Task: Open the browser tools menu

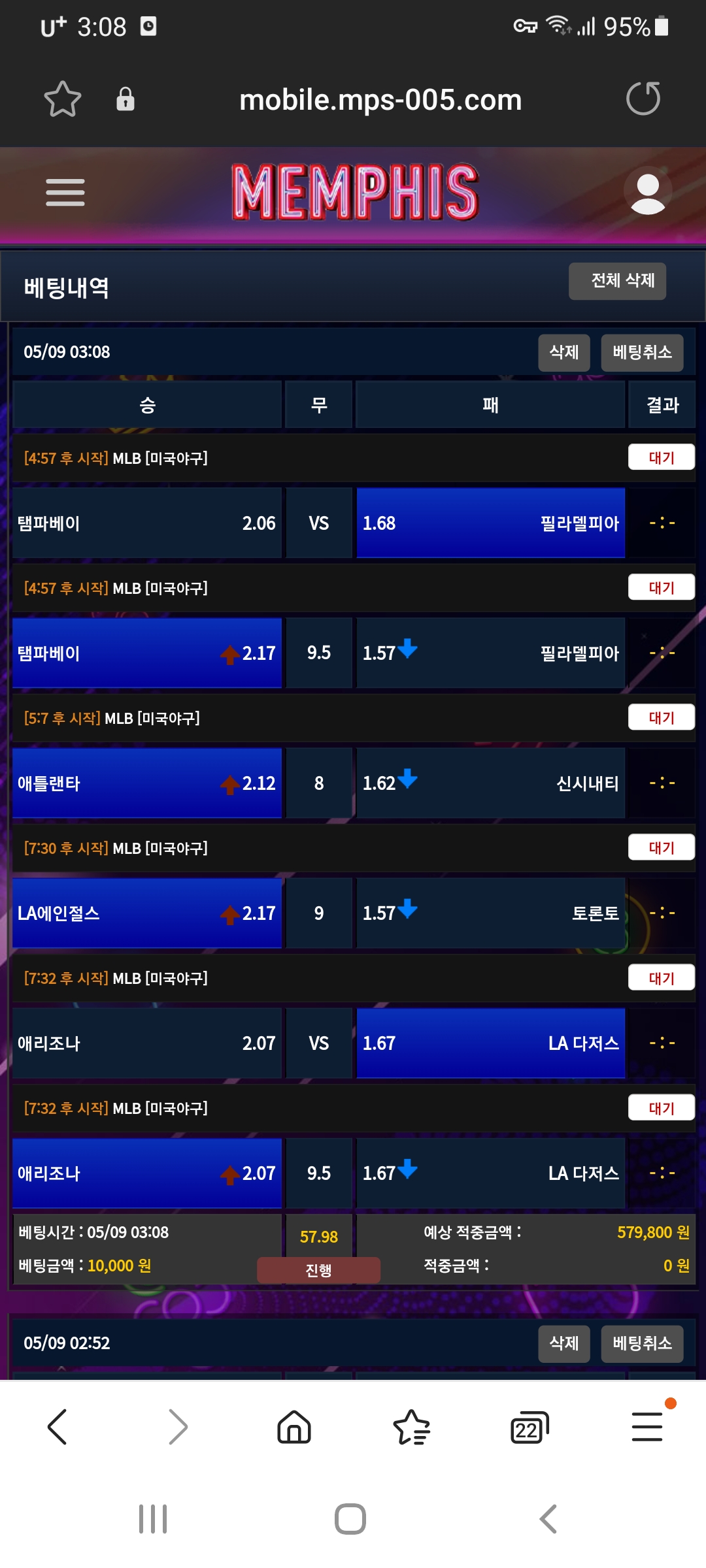Action: (647, 1427)
